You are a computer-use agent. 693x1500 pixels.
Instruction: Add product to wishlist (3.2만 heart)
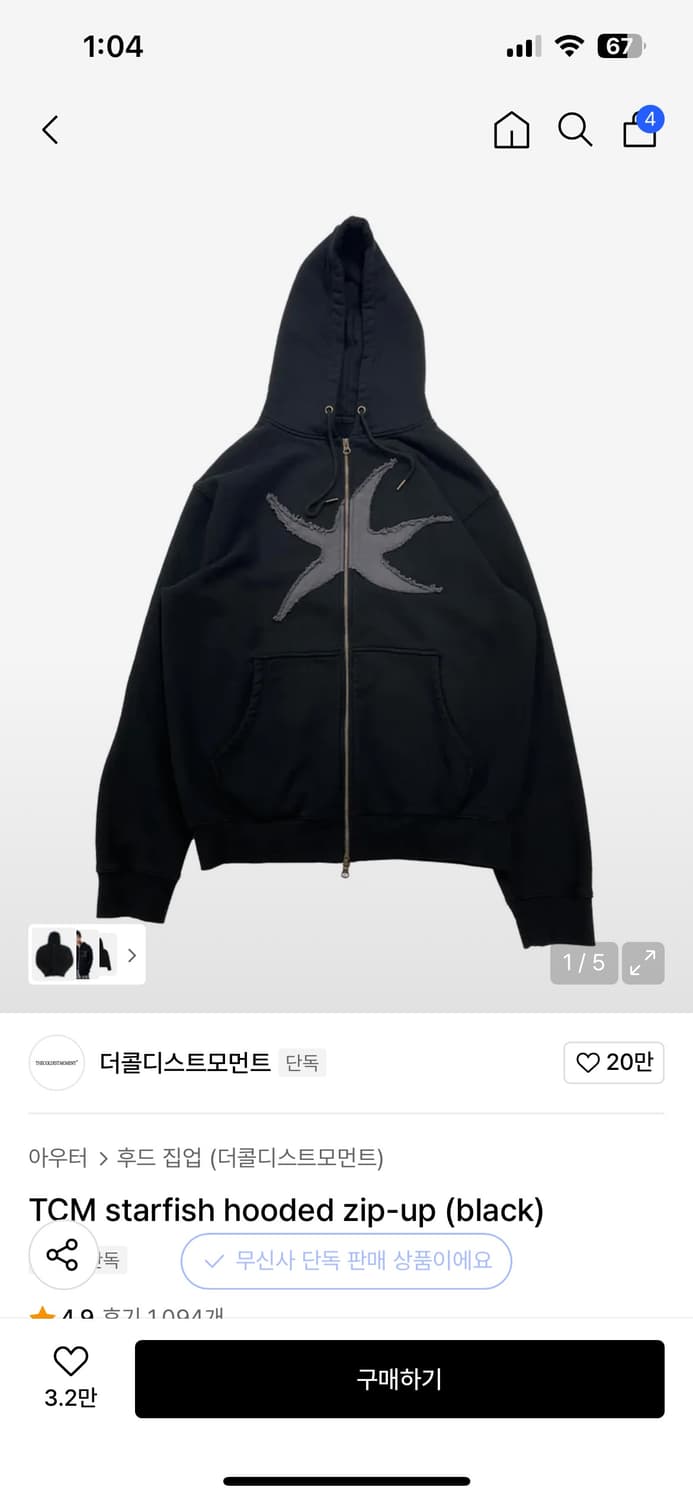pyautogui.click(x=70, y=1377)
